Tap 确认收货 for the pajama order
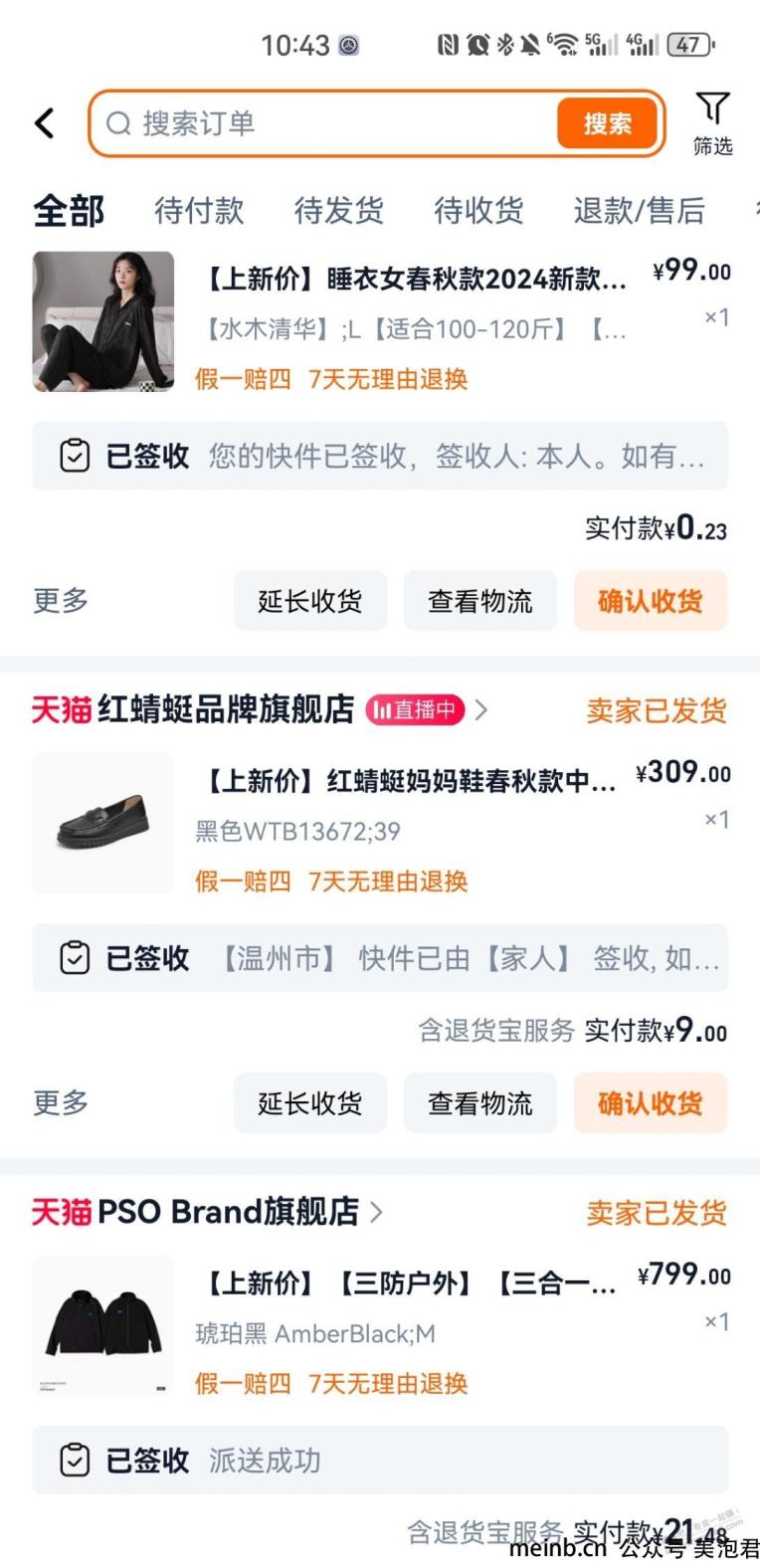 click(x=651, y=601)
